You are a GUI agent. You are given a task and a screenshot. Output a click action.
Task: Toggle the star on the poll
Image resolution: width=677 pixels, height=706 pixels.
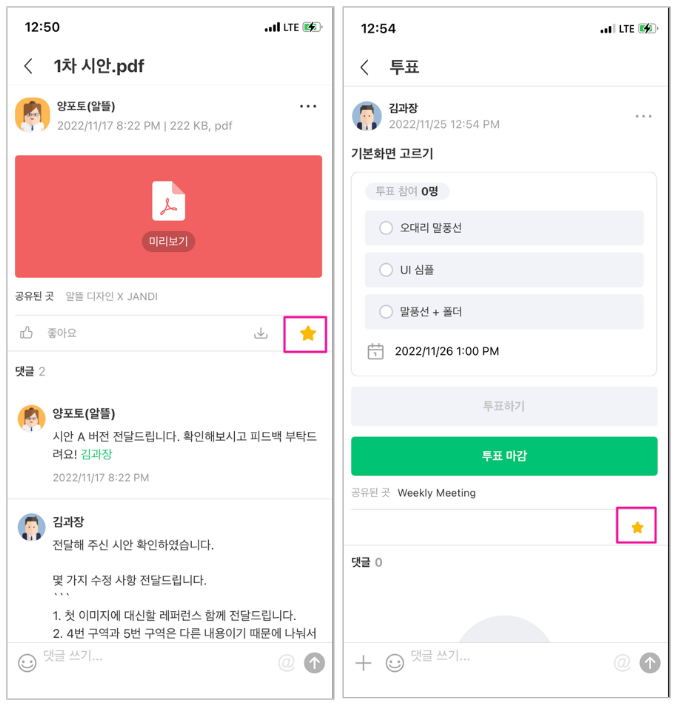click(637, 526)
